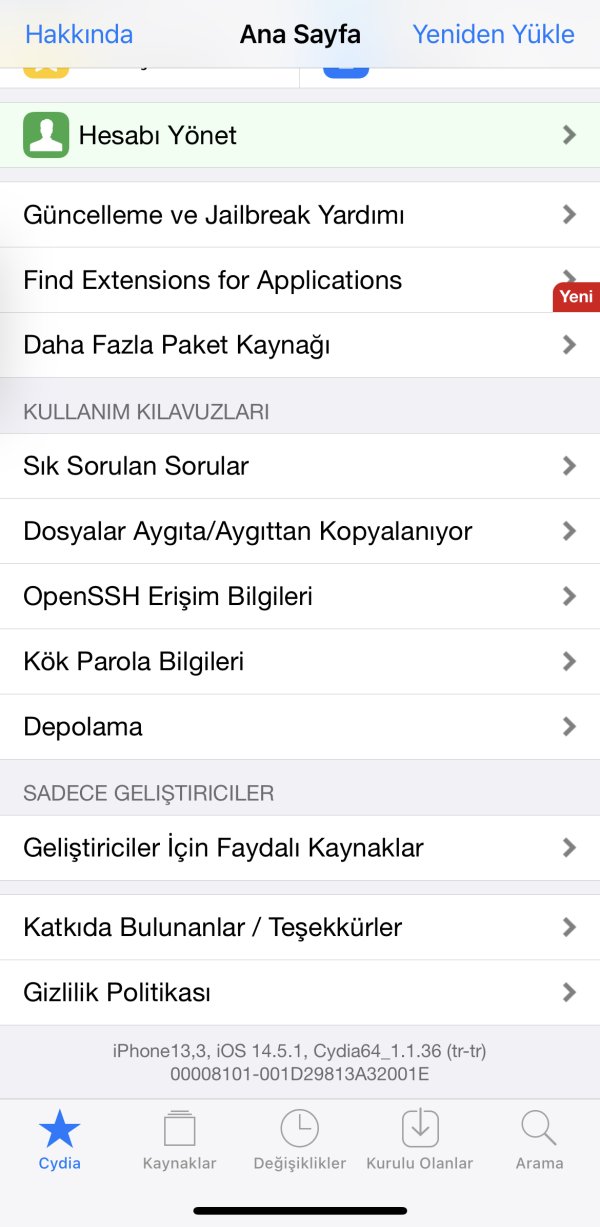Open Katkıda Bulunanlar / Teşekkürler

(300, 927)
